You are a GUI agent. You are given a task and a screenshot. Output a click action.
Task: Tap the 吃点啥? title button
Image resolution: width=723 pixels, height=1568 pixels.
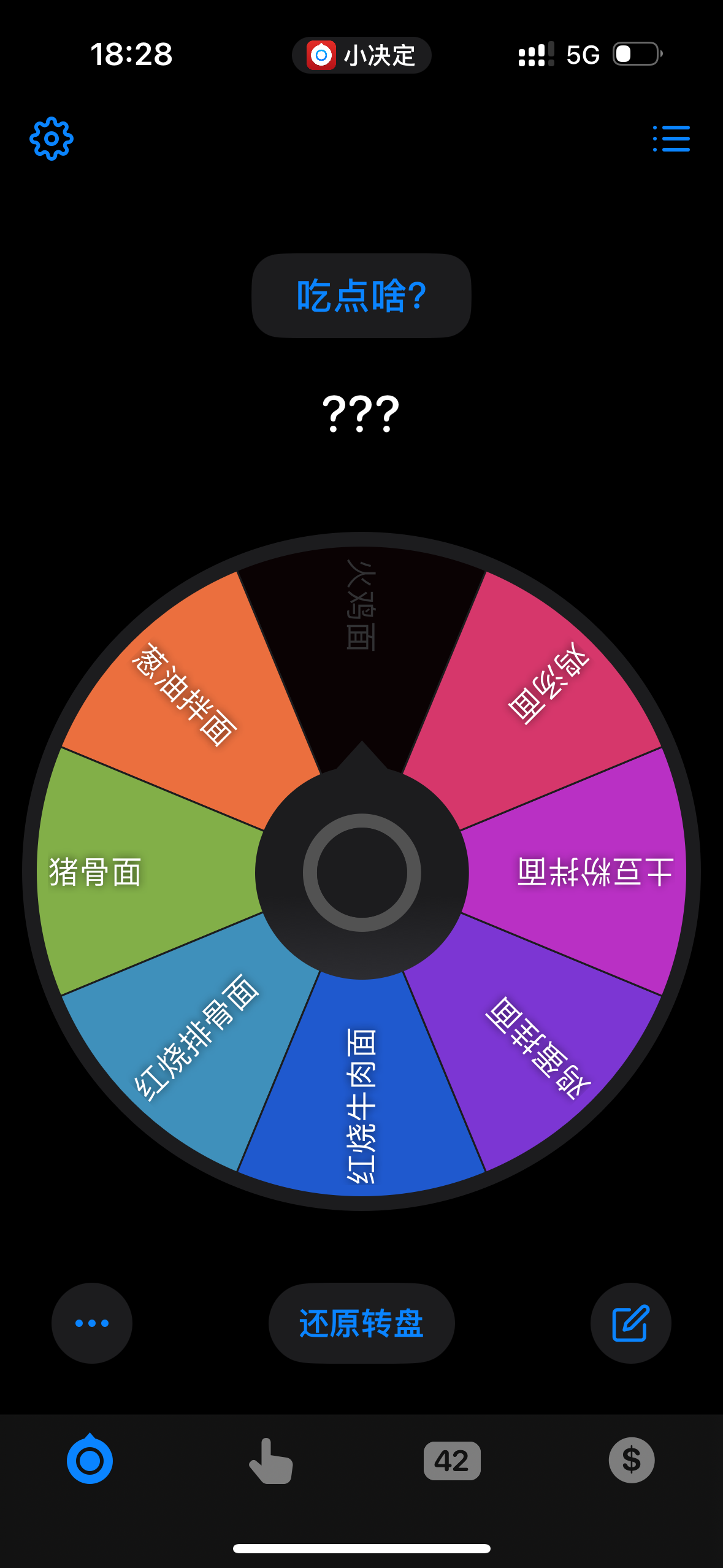361,296
